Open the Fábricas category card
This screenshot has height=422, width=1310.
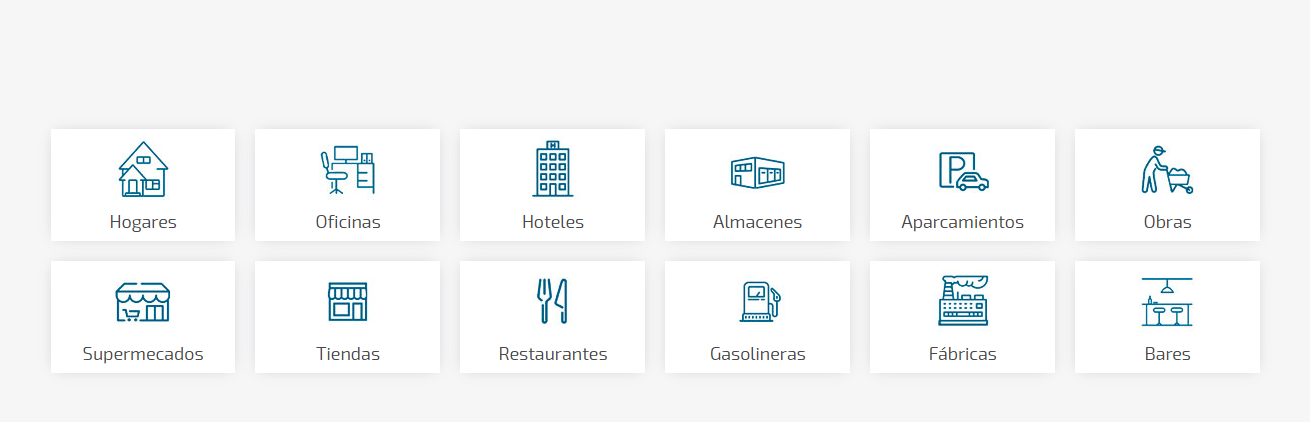click(x=962, y=317)
